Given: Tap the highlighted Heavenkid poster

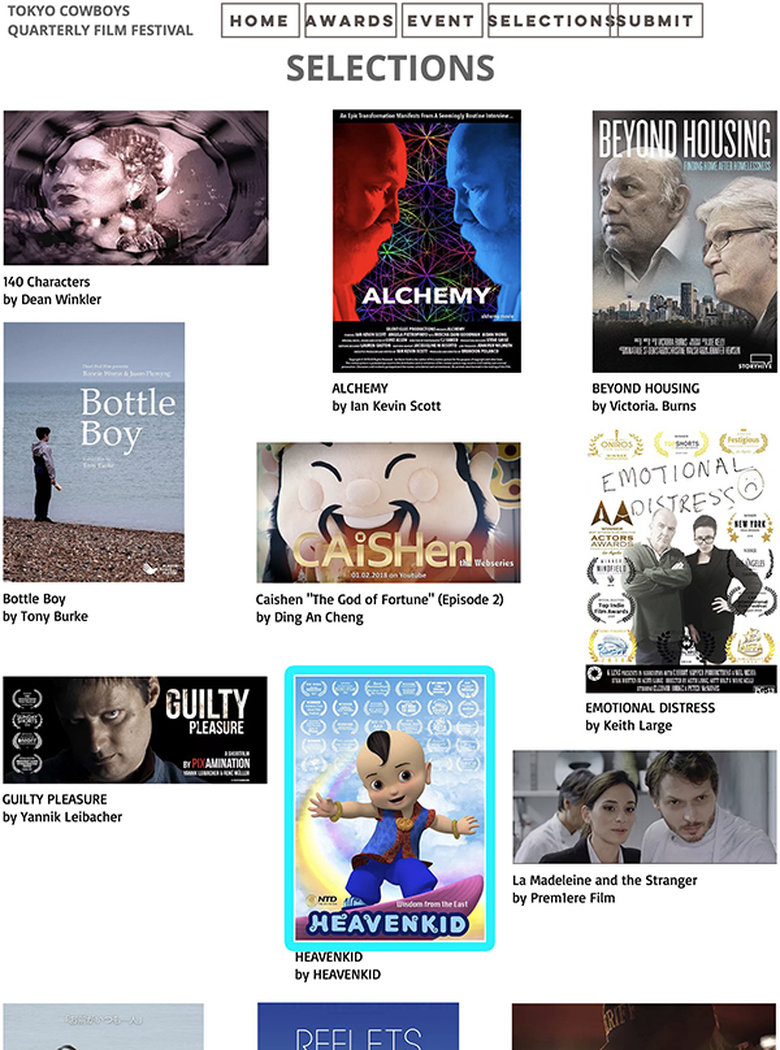Looking at the screenshot, I should [x=390, y=808].
